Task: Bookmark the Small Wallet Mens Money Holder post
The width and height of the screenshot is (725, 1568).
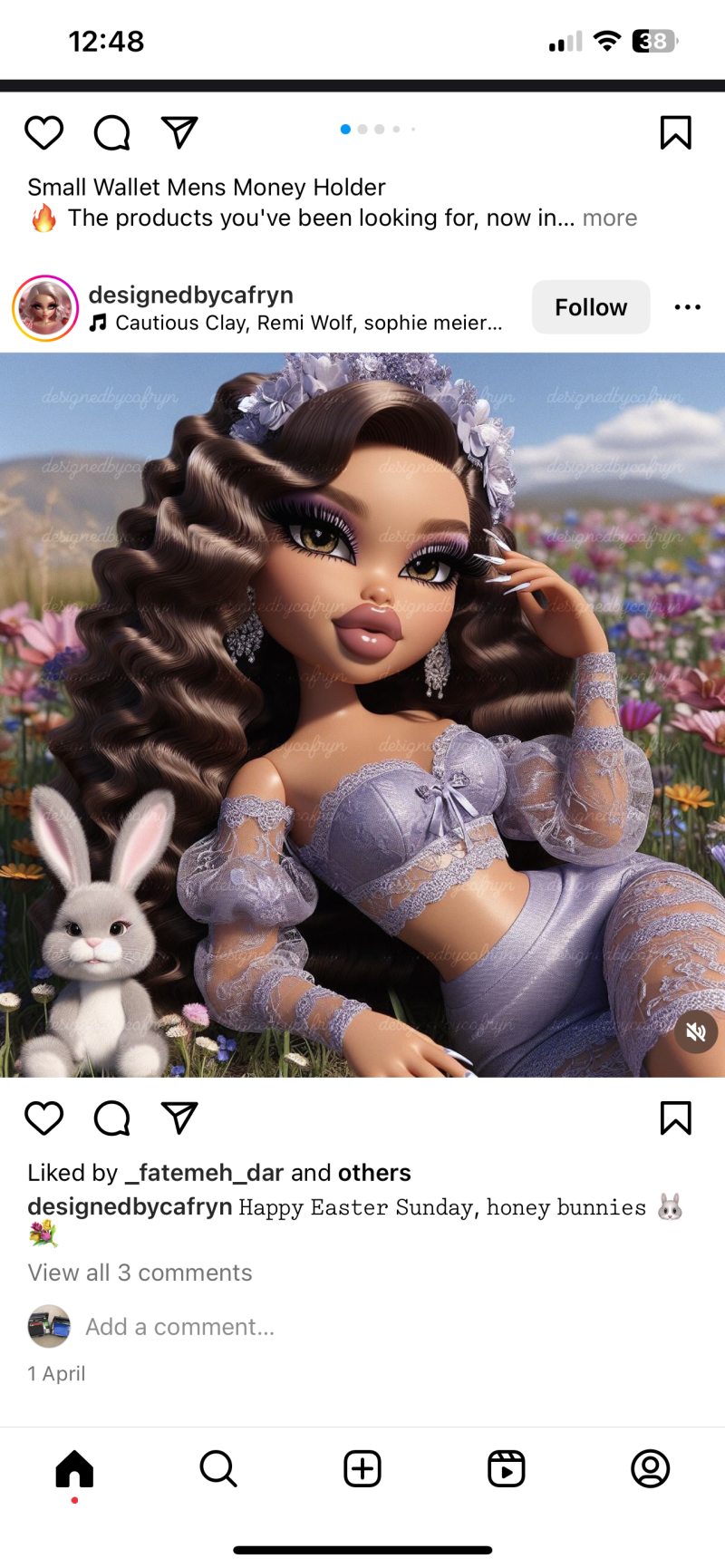Action: coord(675,133)
